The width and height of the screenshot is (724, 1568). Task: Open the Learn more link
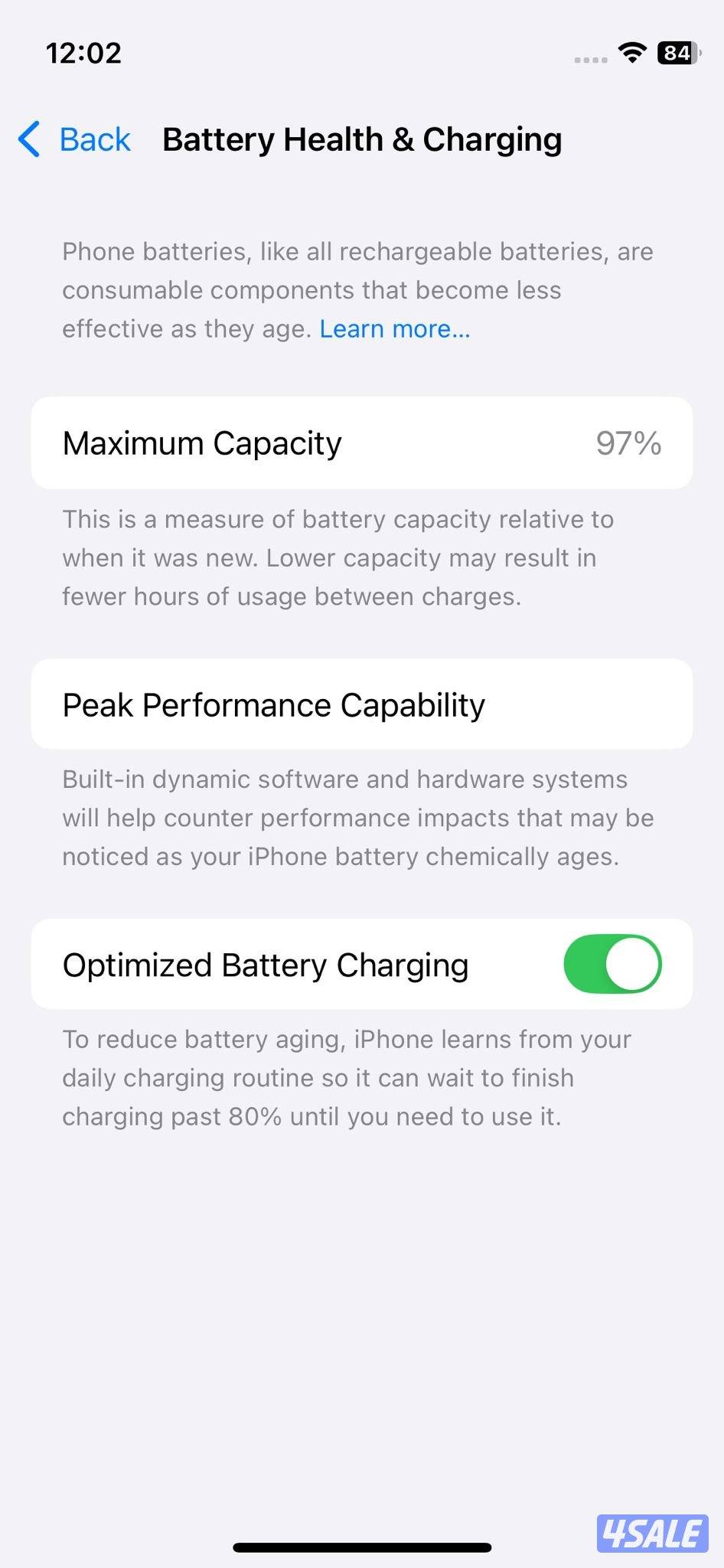pyautogui.click(x=394, y=328)
